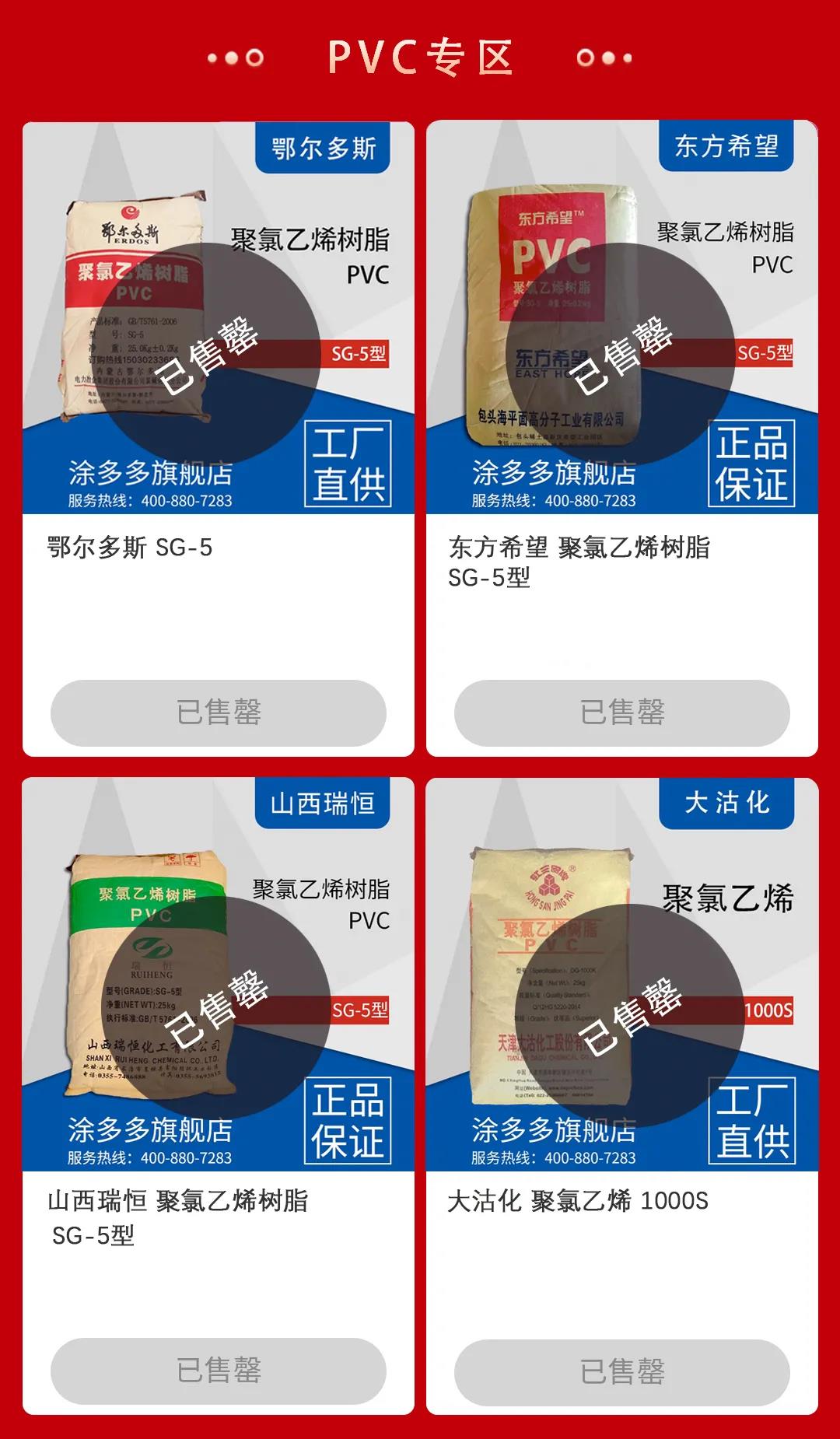Tap the 已售罄 button under 东方希望 SG-5型

621,712
